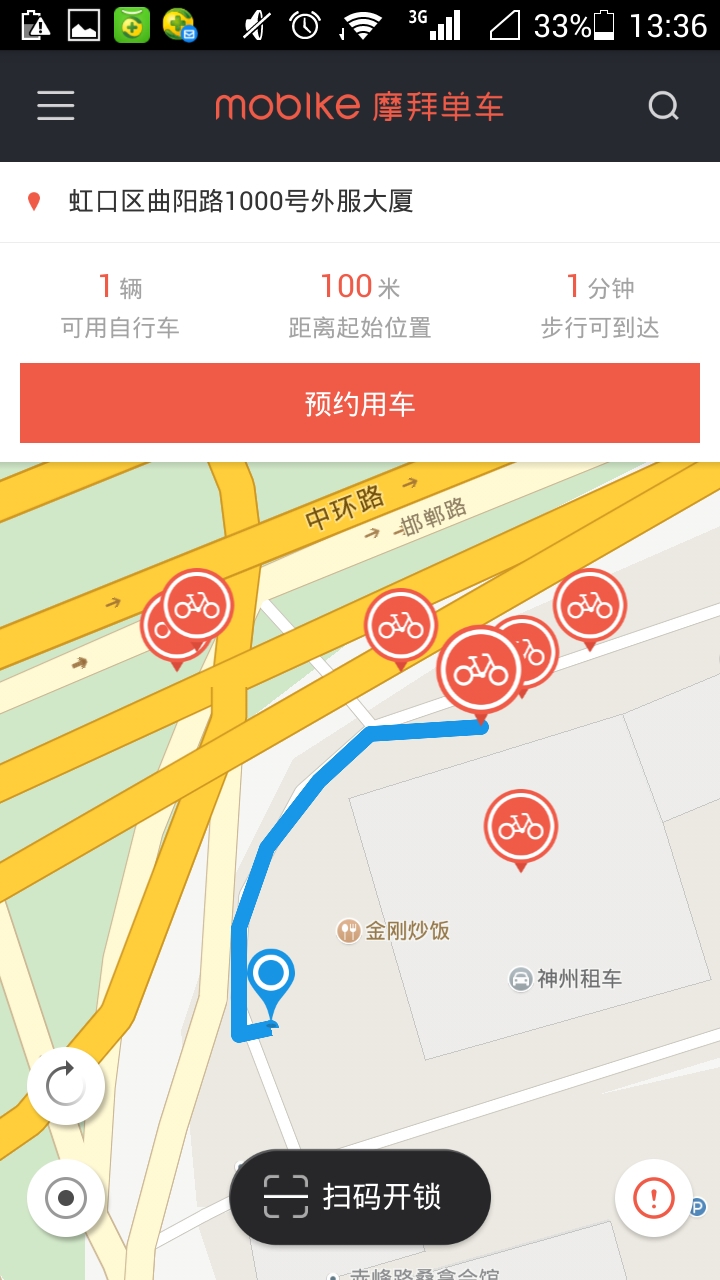Viewport: 720px width, 1280px height.
Task: Refresh the map with the circular arrow button
Action: click(x=66, y=1086)
